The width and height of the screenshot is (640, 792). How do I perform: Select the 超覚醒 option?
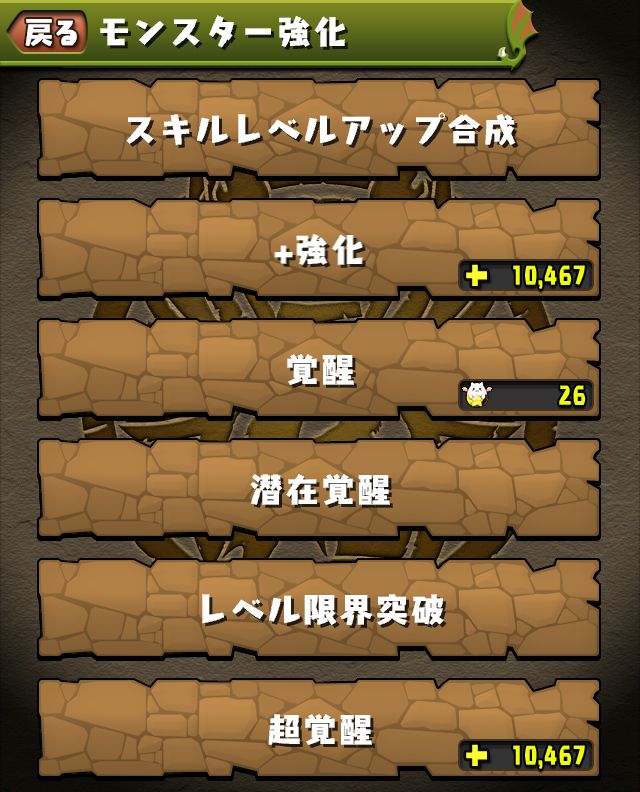pos(320,729)
